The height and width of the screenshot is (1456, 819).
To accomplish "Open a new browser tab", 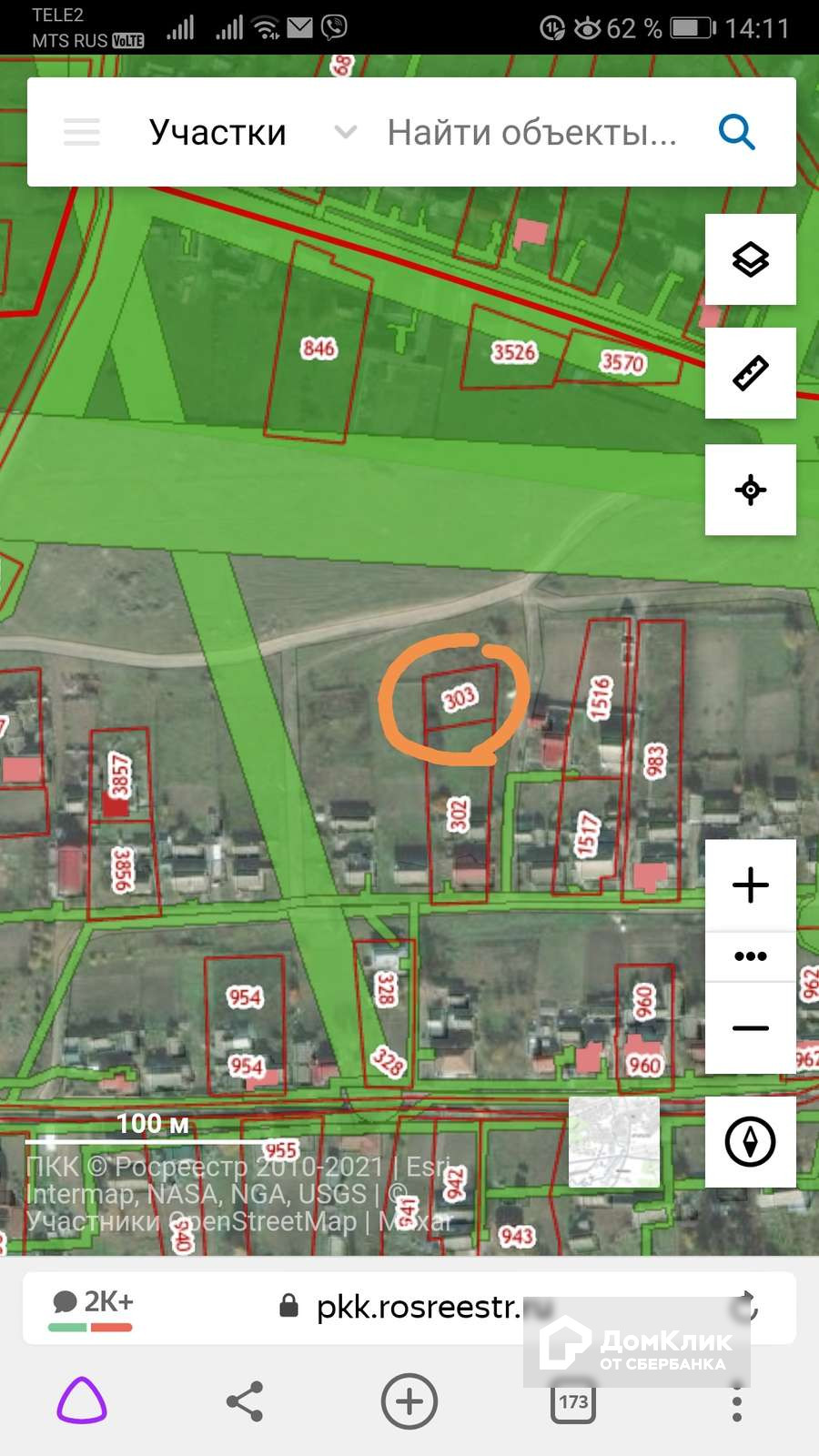I will click(x=409, y=1401).
